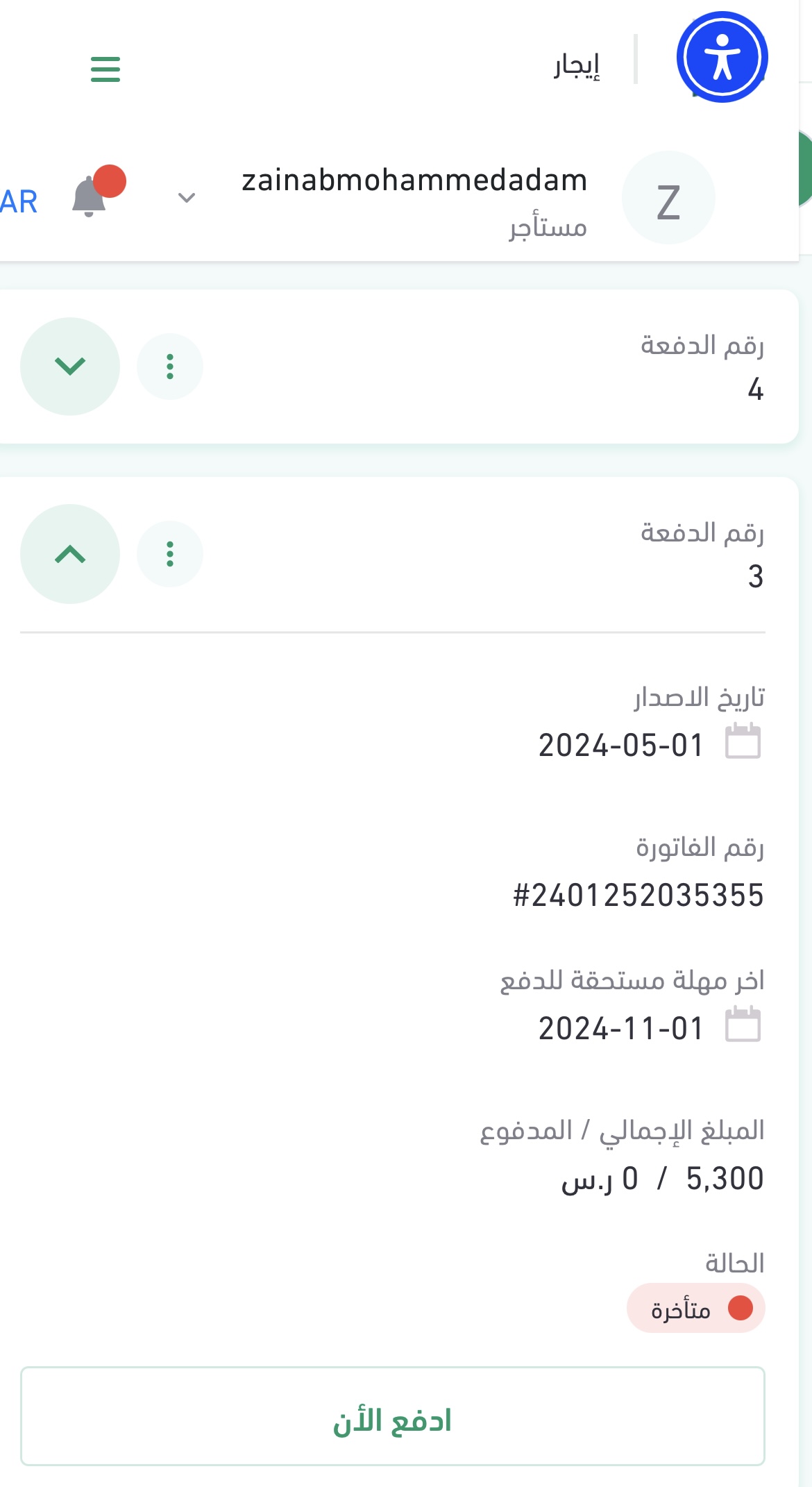Switch language via the AR button
812x1487 pixels.
pyautogui.click(x=18, y=202)
